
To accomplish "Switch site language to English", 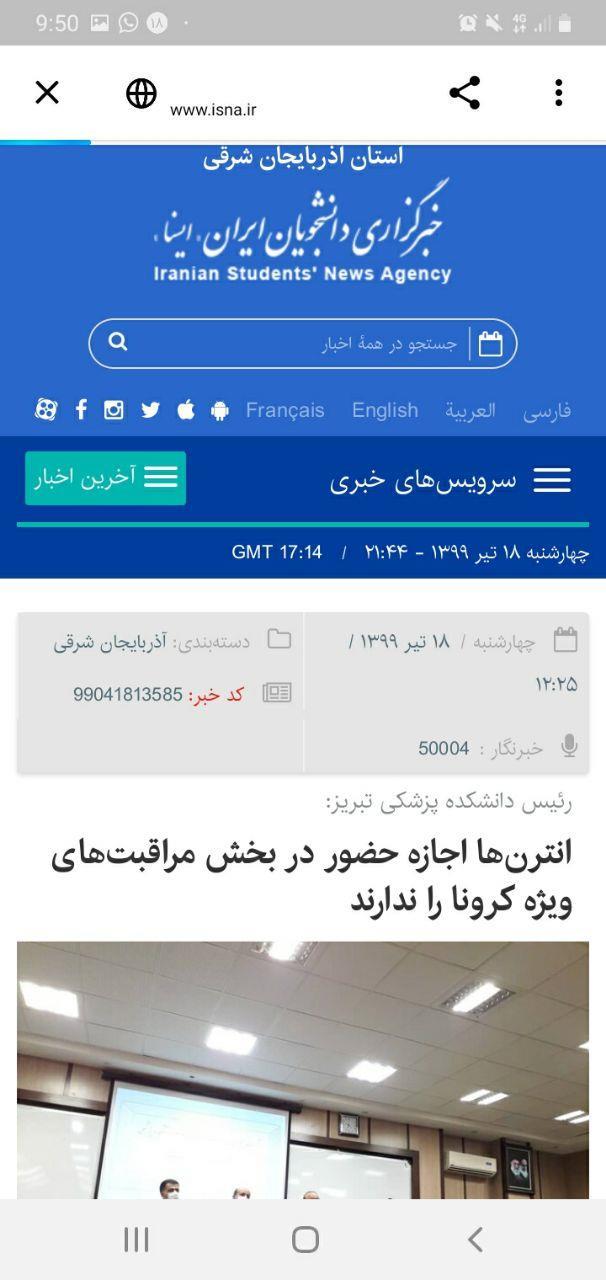I will coord(385,410).
